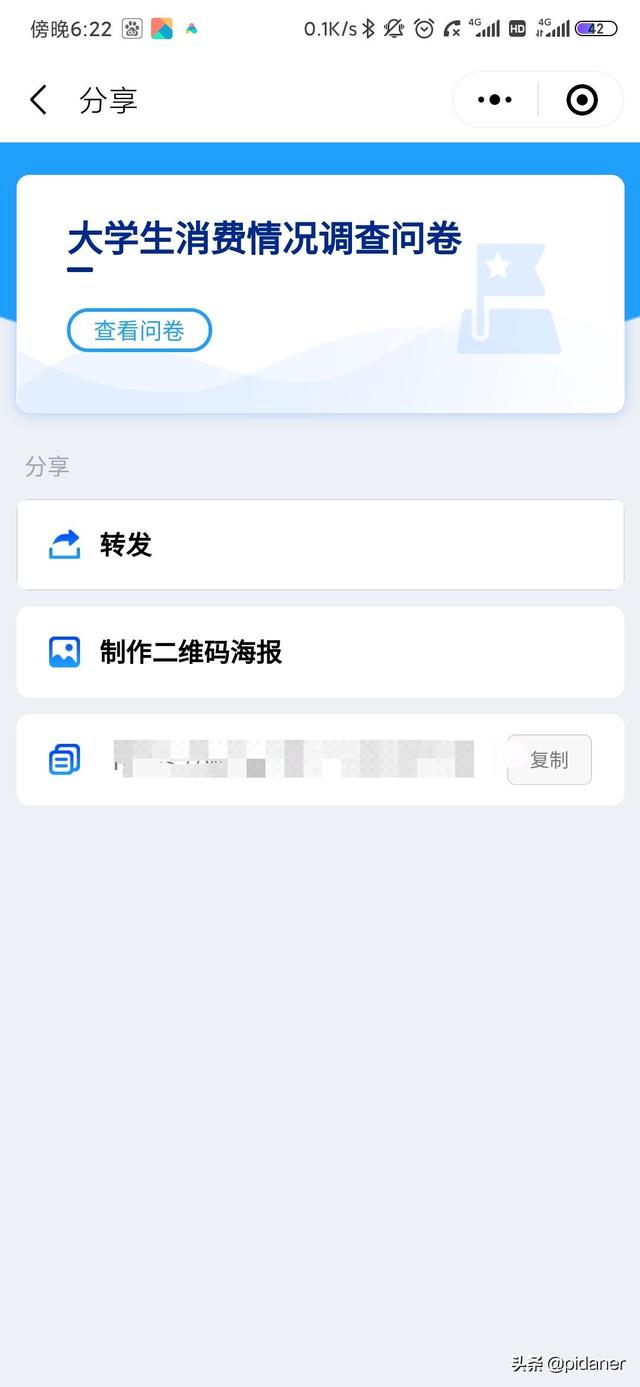Open the mini program more-options menu
Image resolution: width=640 pixels, height=1387 pixels.
pyautogui.click(x=495, y=100)
